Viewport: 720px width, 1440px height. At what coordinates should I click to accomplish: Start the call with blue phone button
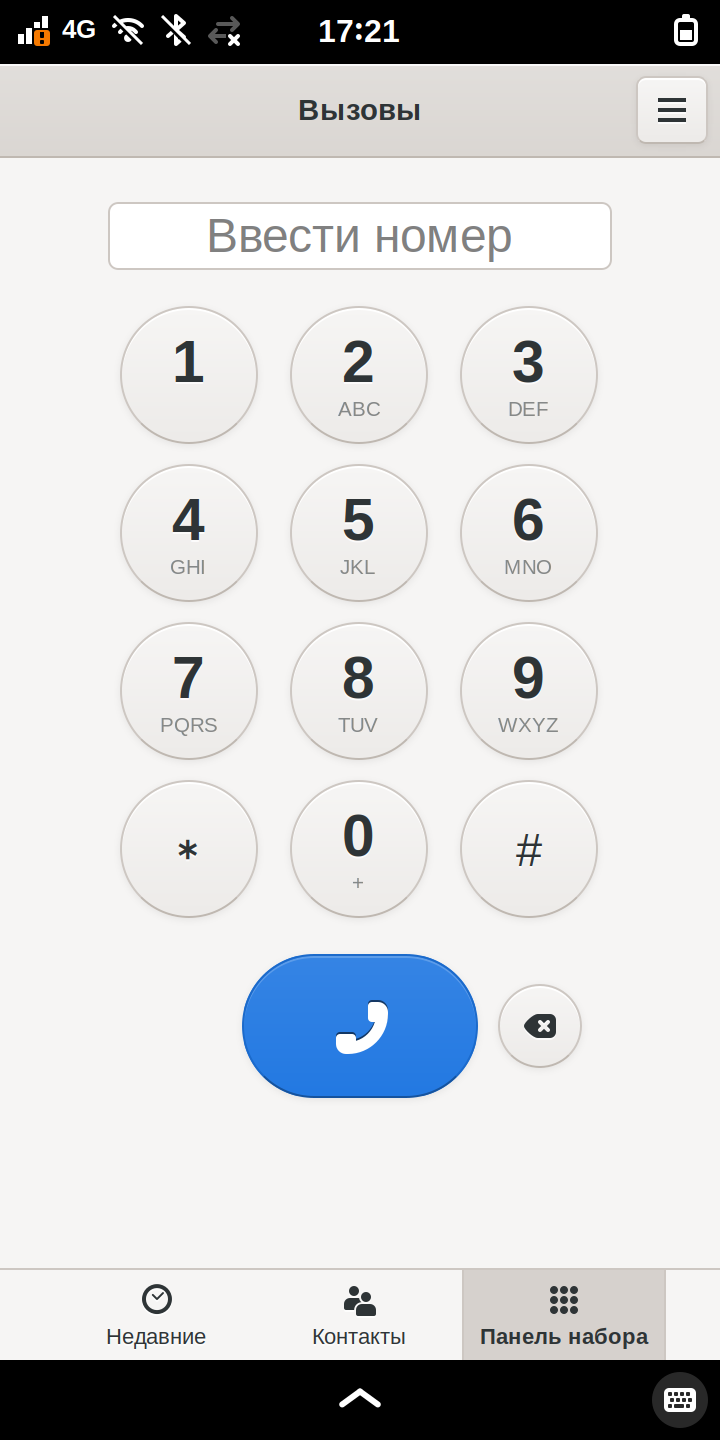coord(360,1026)
